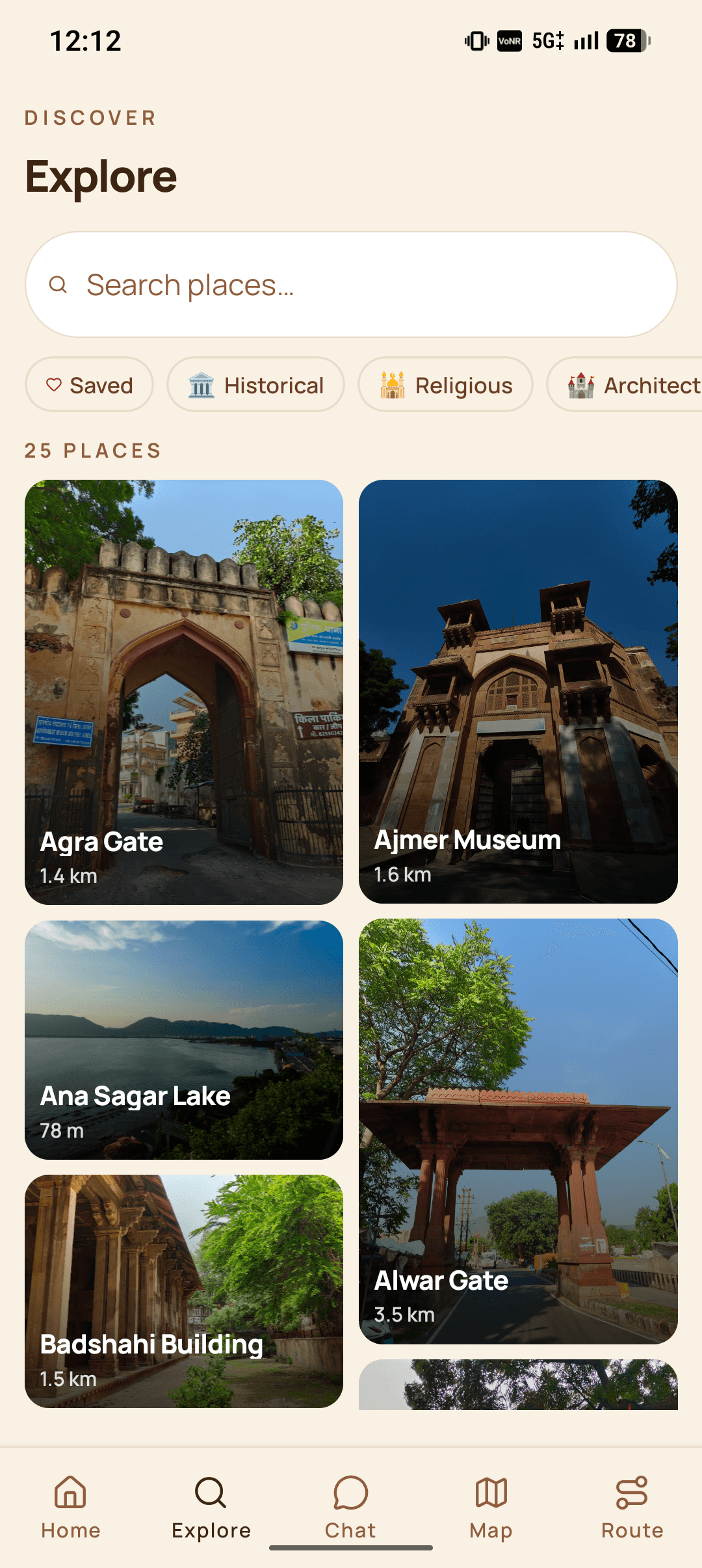Open the Ana Sagar Lake card
Image resolution: width=702 pixels, height=1568 pixels.
click(x=184, y=1039)
